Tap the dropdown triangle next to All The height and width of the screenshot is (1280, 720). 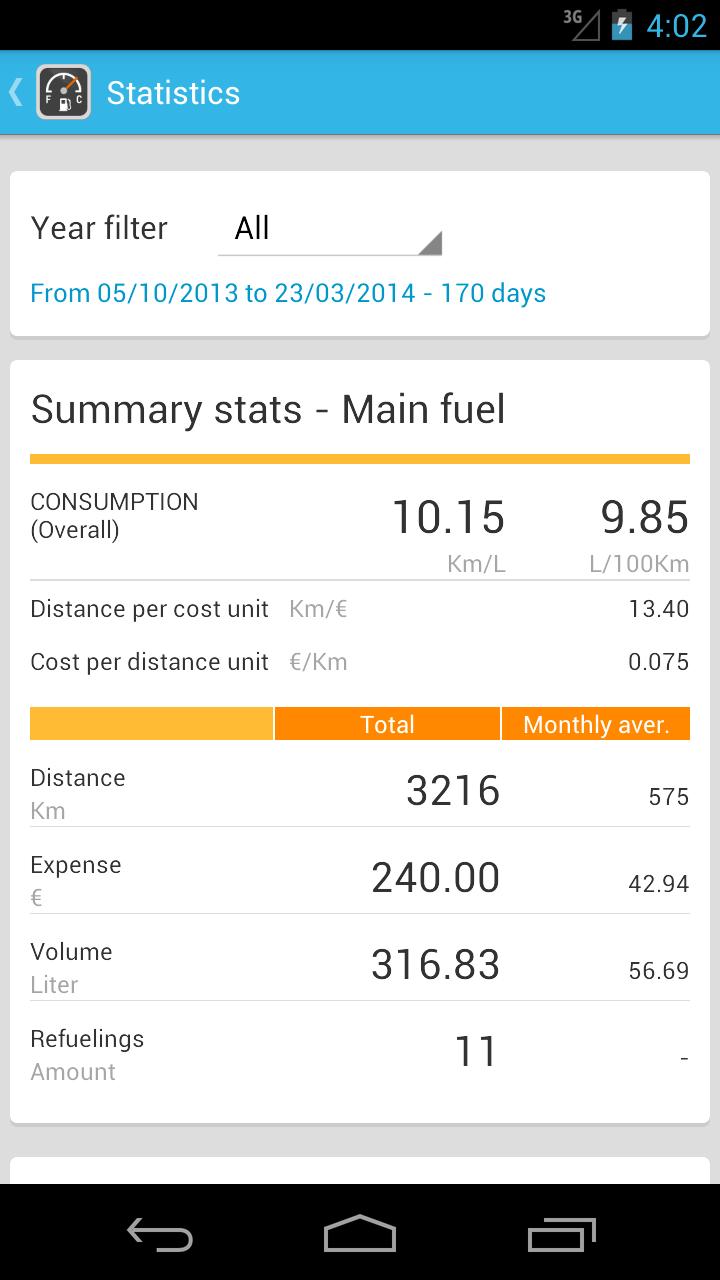[x=432, y=241]
